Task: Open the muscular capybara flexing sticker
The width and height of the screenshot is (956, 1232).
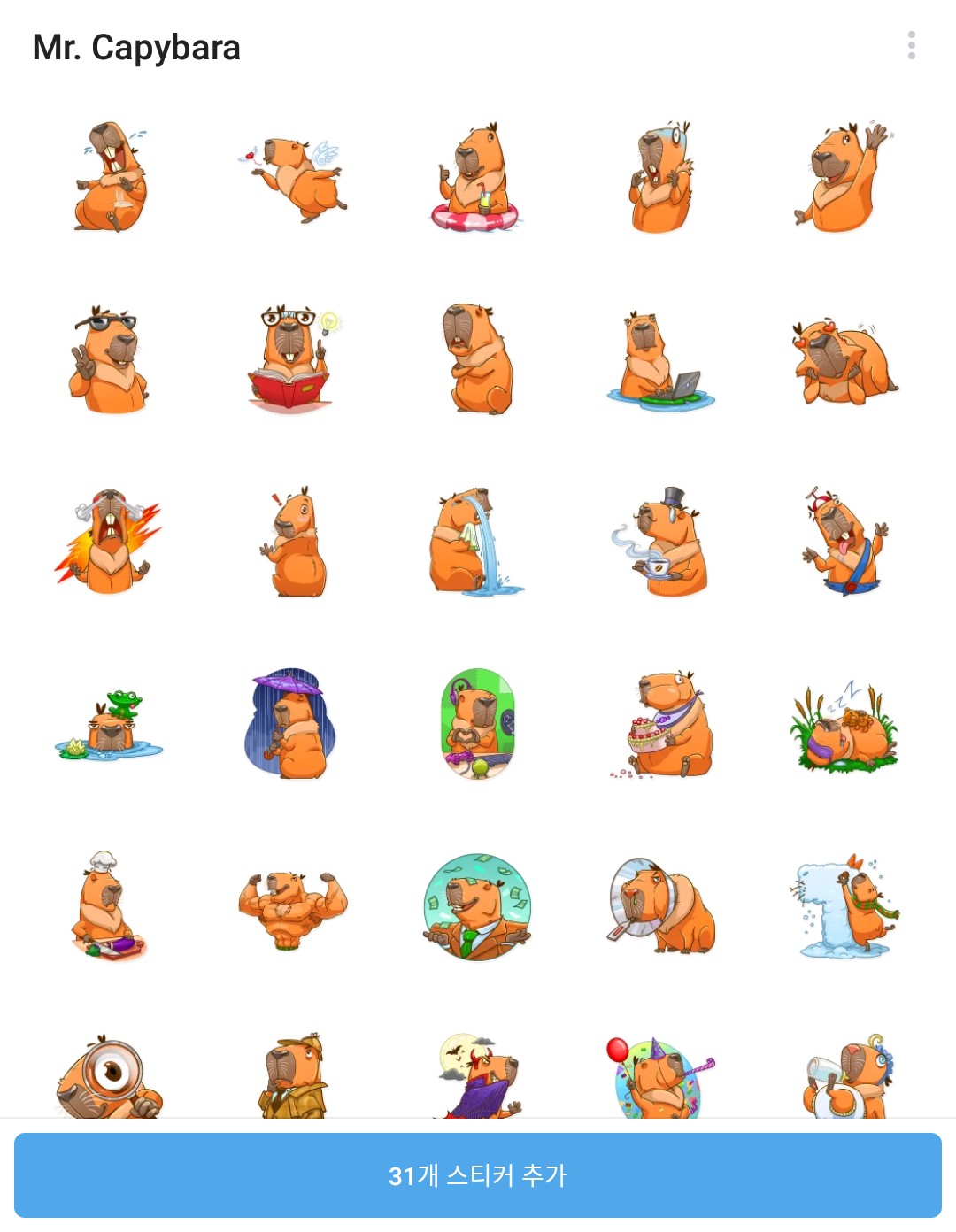Action: [294, 907]
